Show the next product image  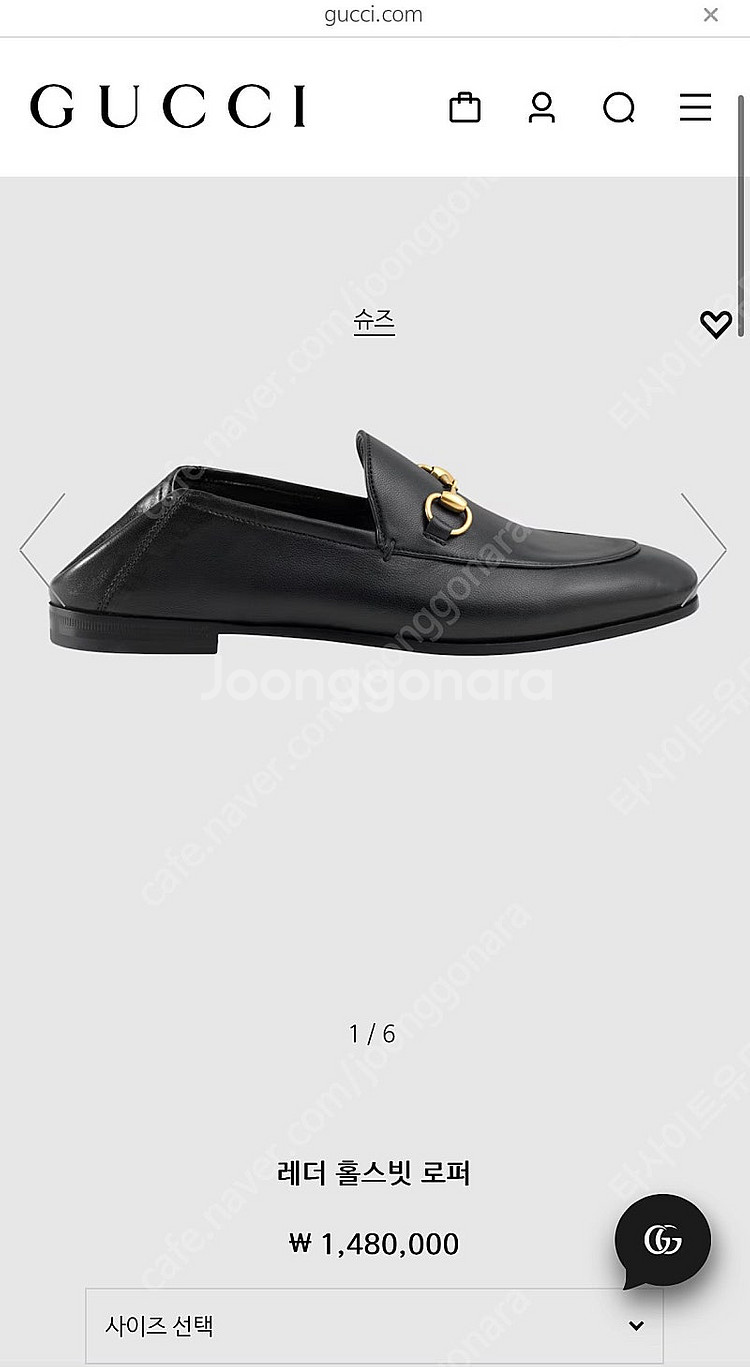(x=704, y=543)
